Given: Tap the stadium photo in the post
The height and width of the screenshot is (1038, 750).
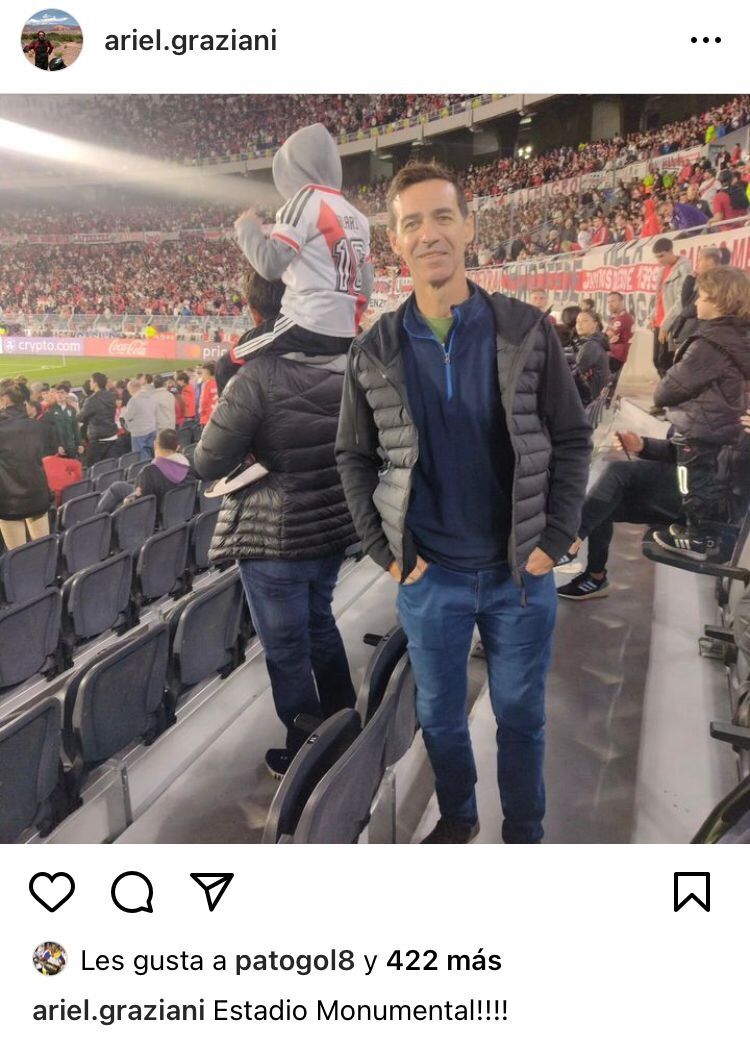Looking at the screenshot, I should tap(375, 468).
